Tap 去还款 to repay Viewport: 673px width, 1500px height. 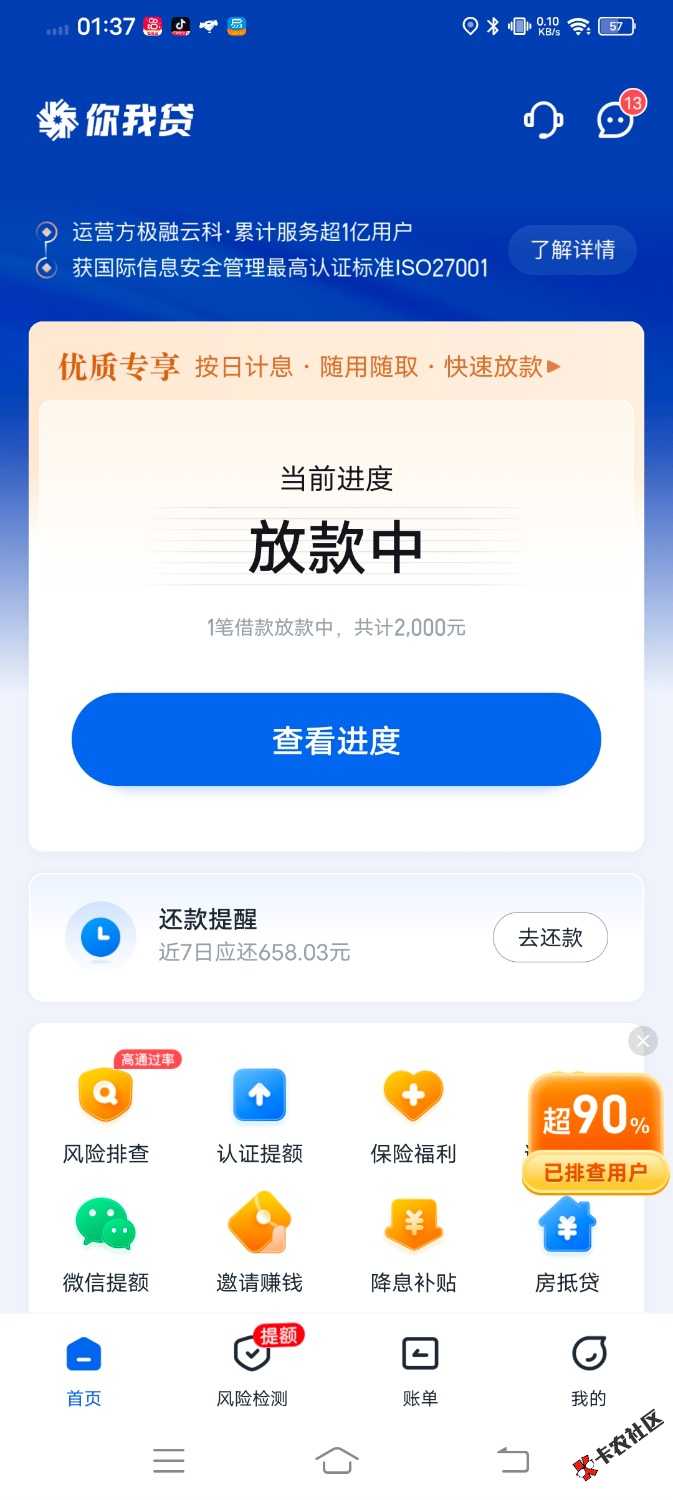click(x=550, y=938)
